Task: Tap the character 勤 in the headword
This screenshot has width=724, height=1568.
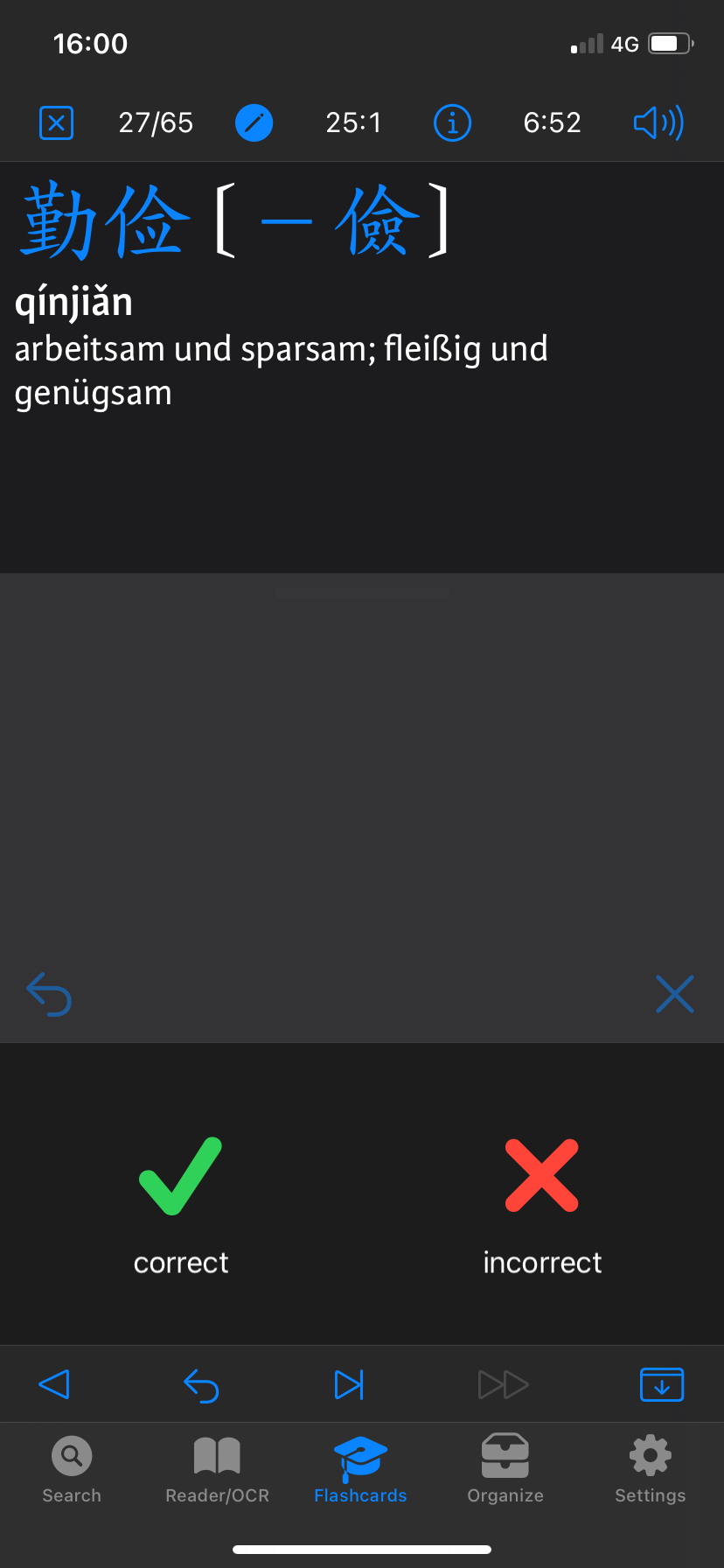Action: [59, 221]
